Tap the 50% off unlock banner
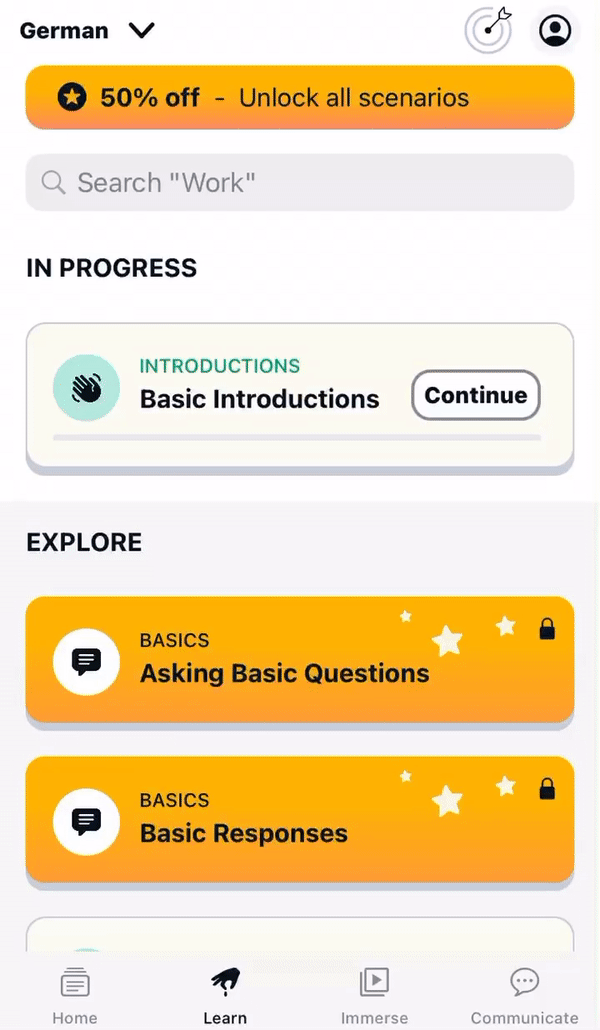Screen dimensions: 600x1030 pyautogui.click(x=300, y=98)
